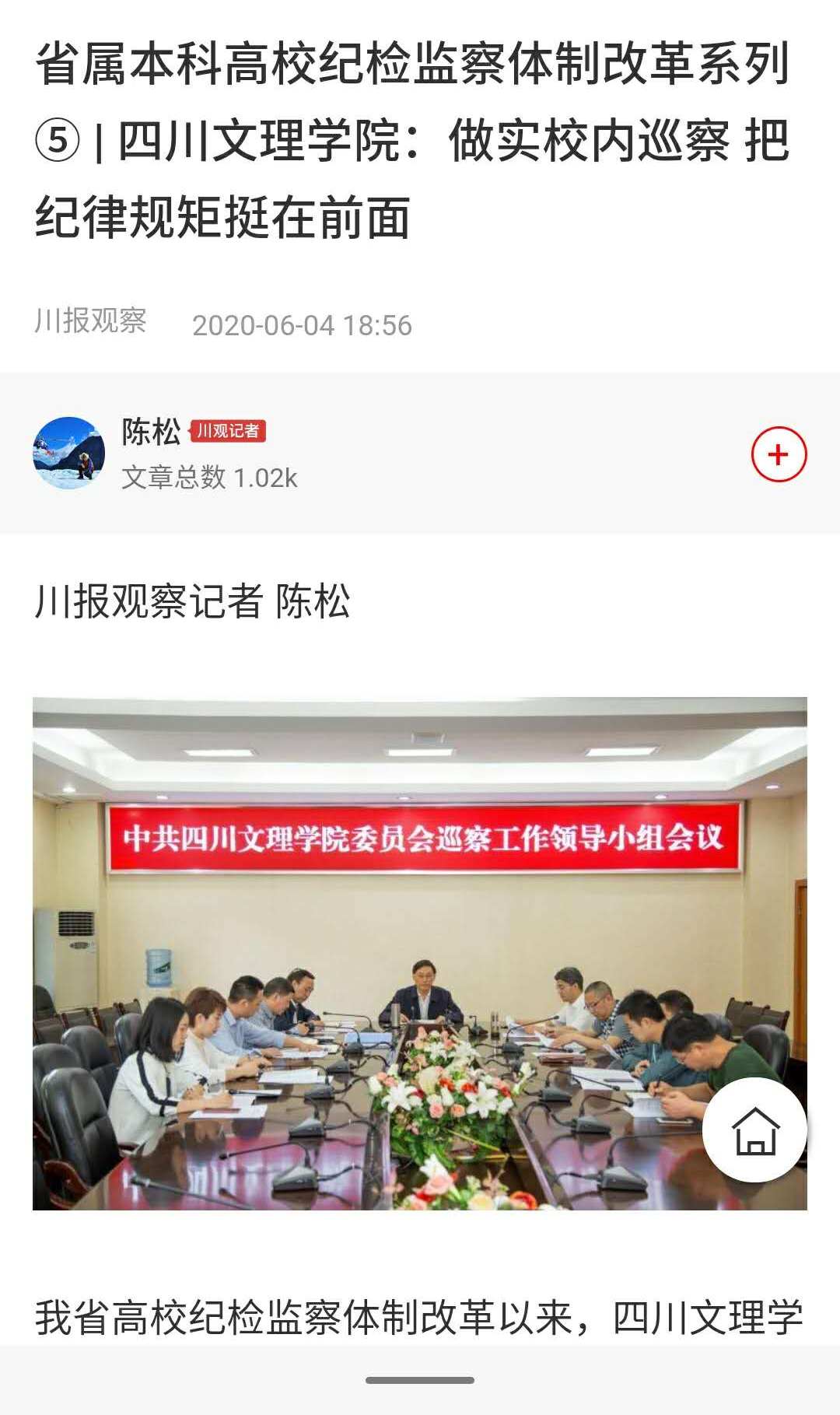840x1415 pixels.
Task: Open 陈松's profile avatar
Action: click(x=69, y=454)
